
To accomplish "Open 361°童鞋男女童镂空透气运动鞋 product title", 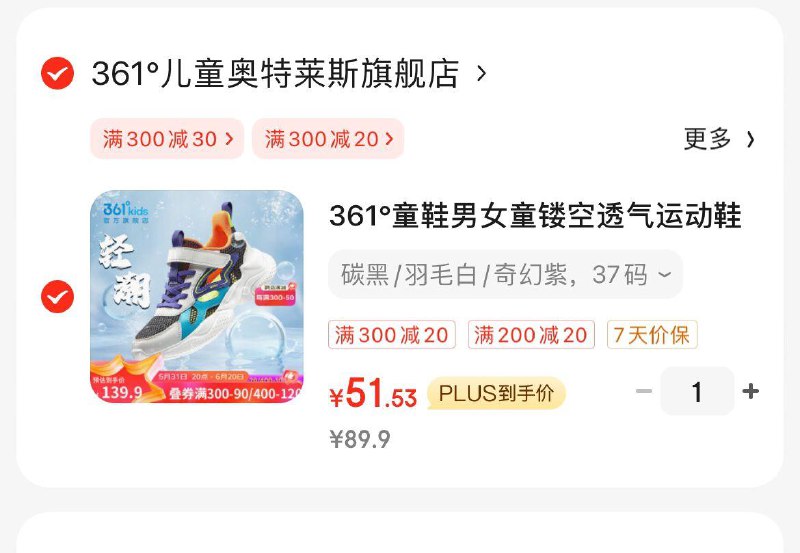I will coord(535,215).
